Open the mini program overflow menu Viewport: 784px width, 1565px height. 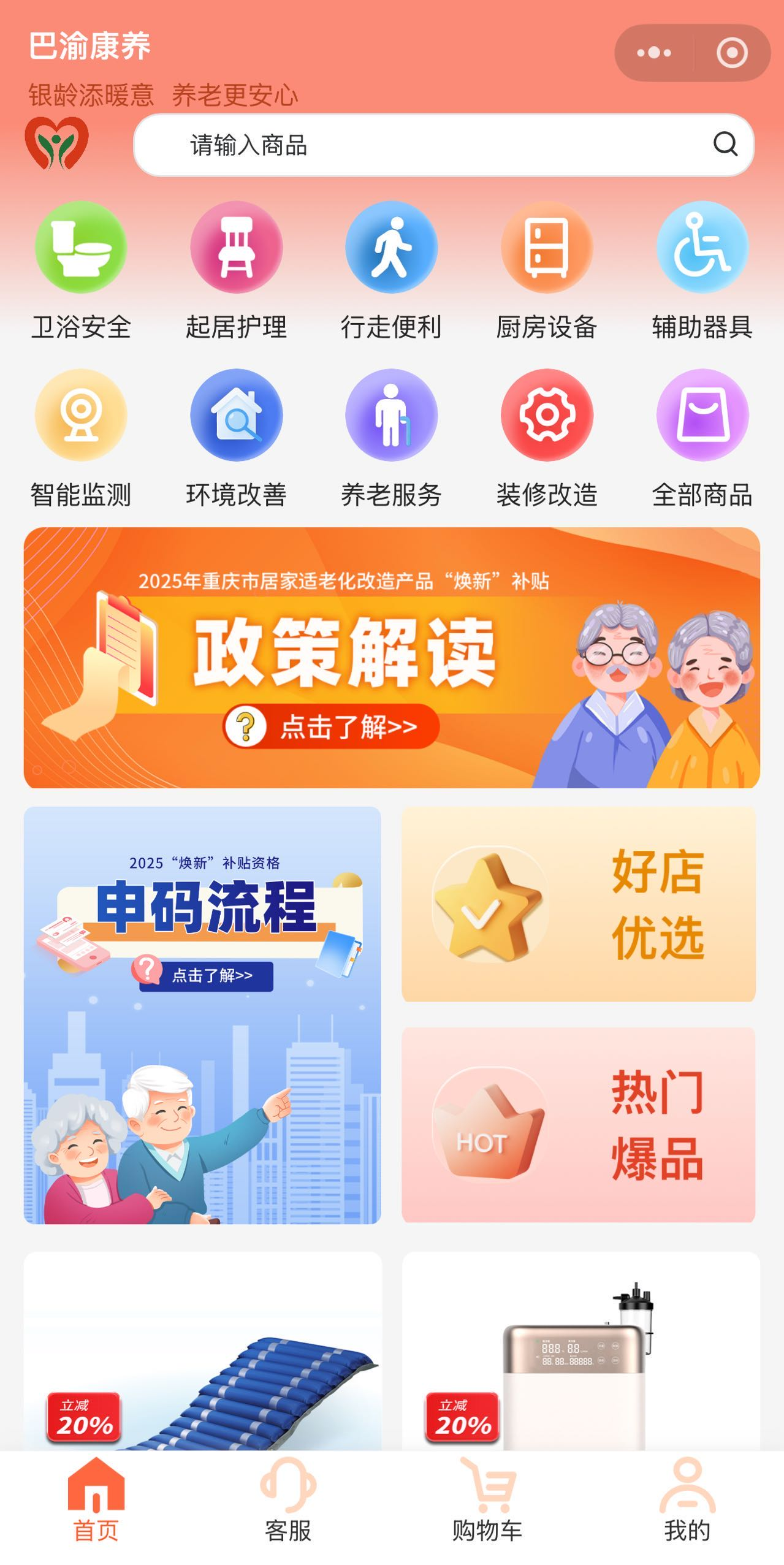[x=654, y=53]
